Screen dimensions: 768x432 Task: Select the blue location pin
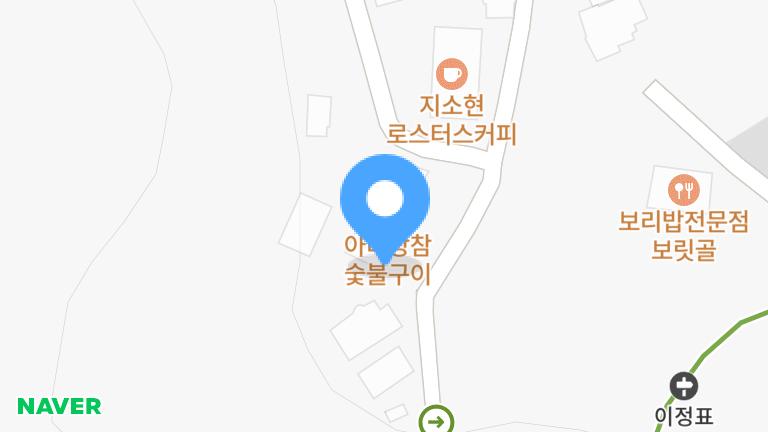385,199
